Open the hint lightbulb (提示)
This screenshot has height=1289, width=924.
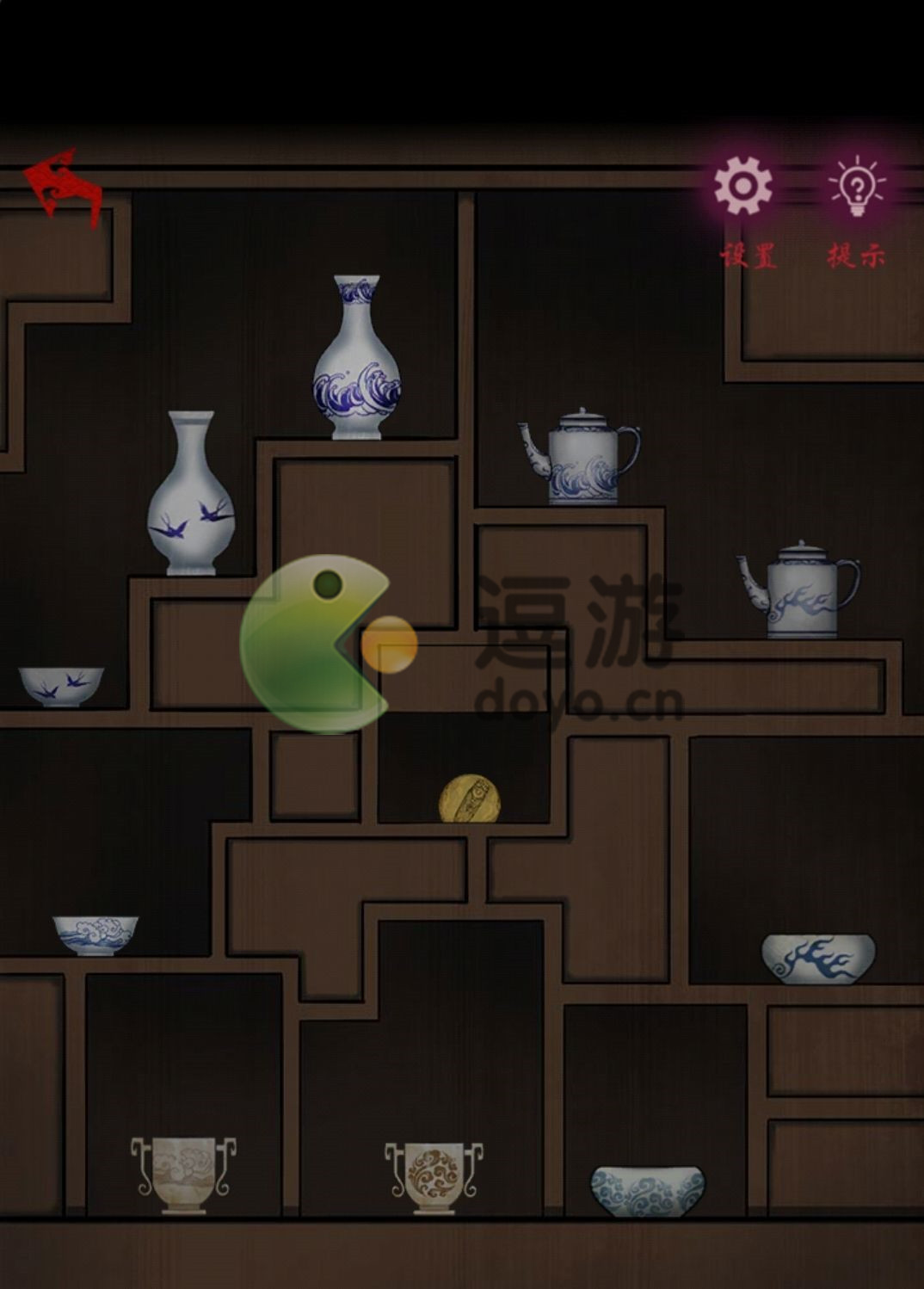pos(855,186)
